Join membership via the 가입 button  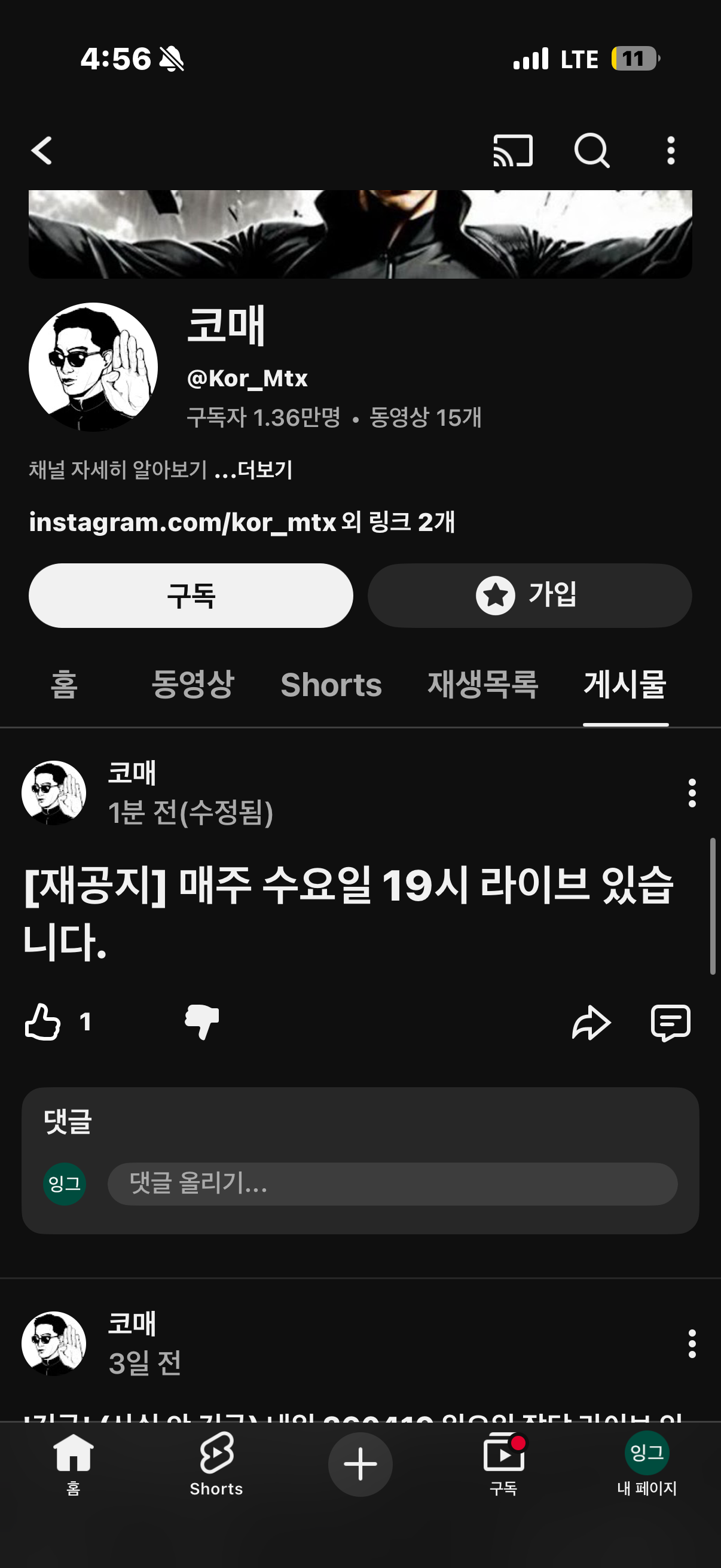pyautogui.click(x=529, y=595)
